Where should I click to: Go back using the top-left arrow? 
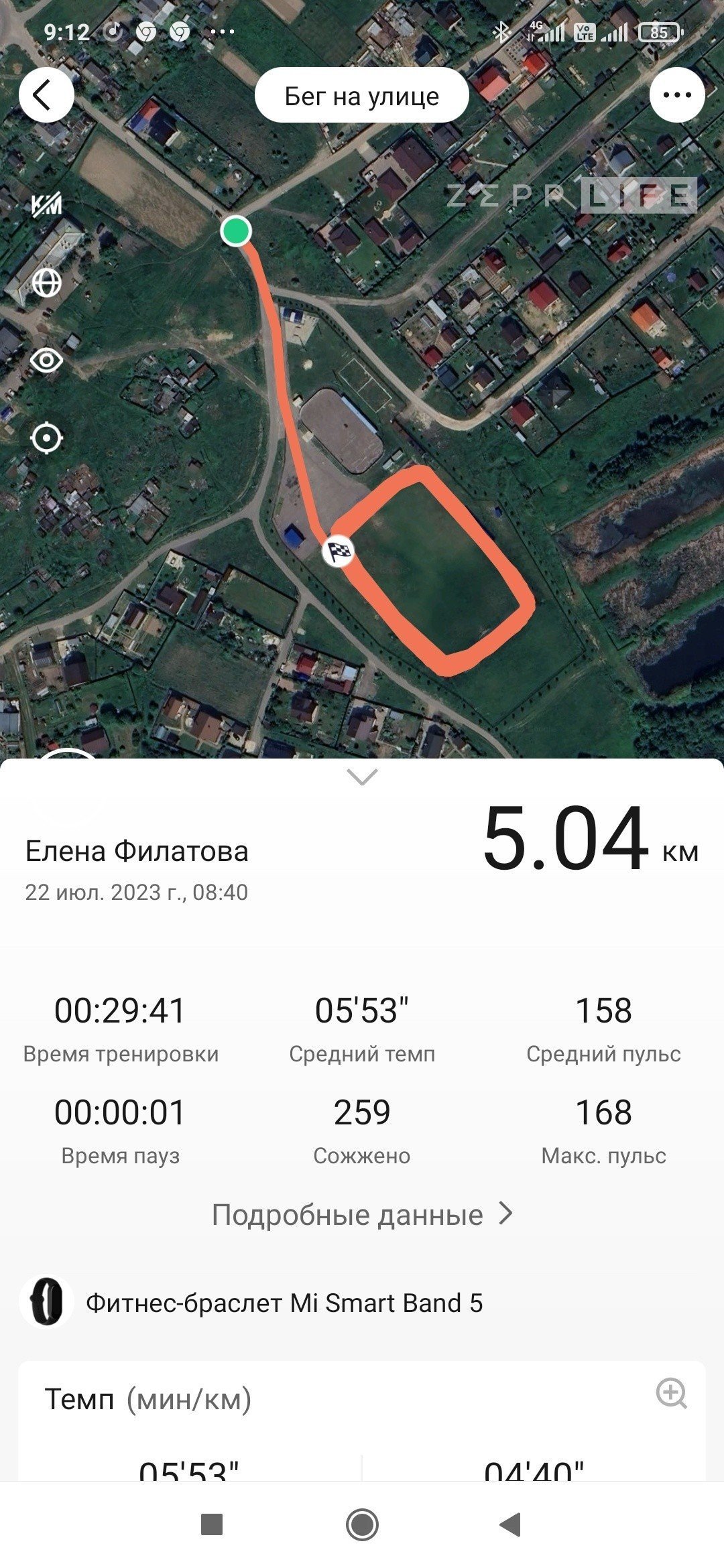pyautogui.click(x=46, y=95)
